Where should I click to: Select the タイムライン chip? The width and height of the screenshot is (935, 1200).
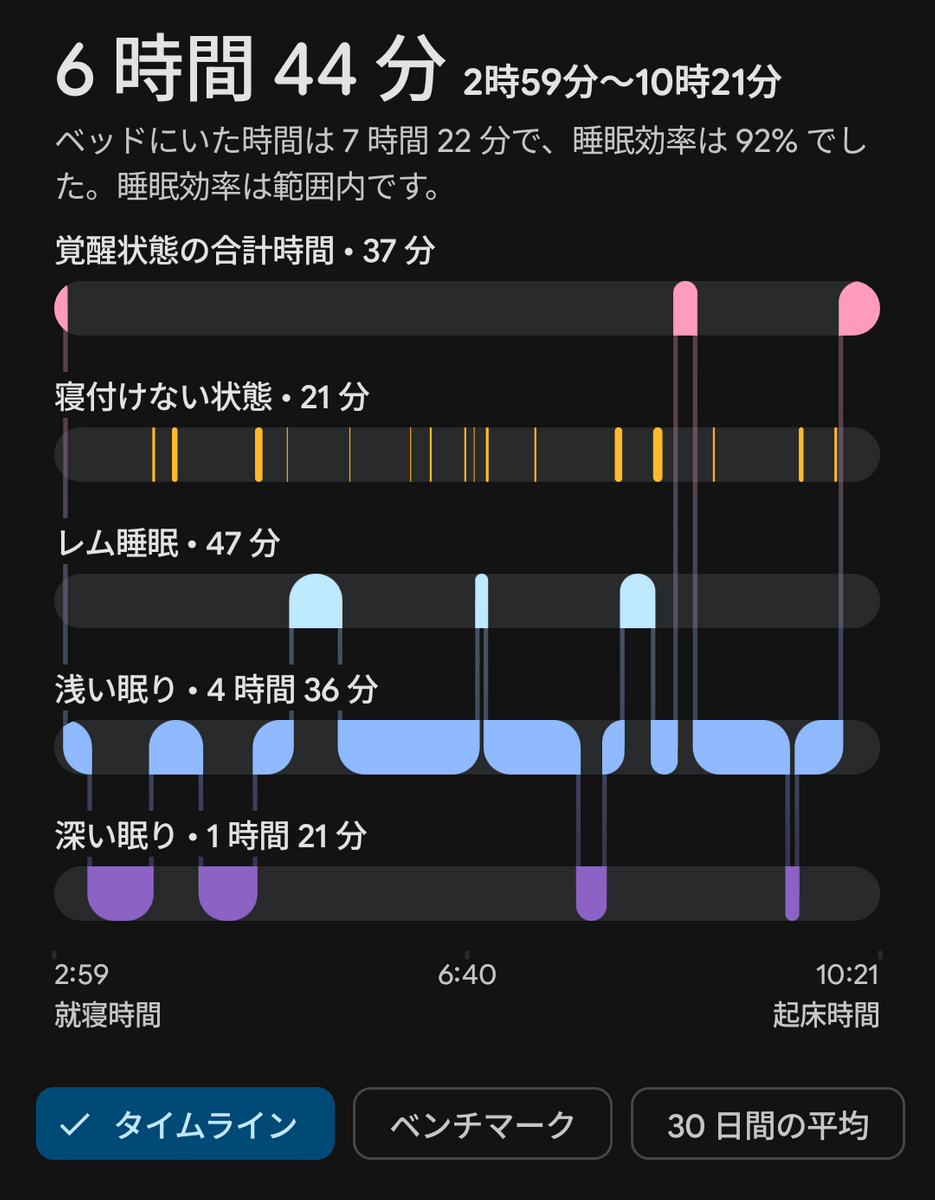tap(185, 1124)
